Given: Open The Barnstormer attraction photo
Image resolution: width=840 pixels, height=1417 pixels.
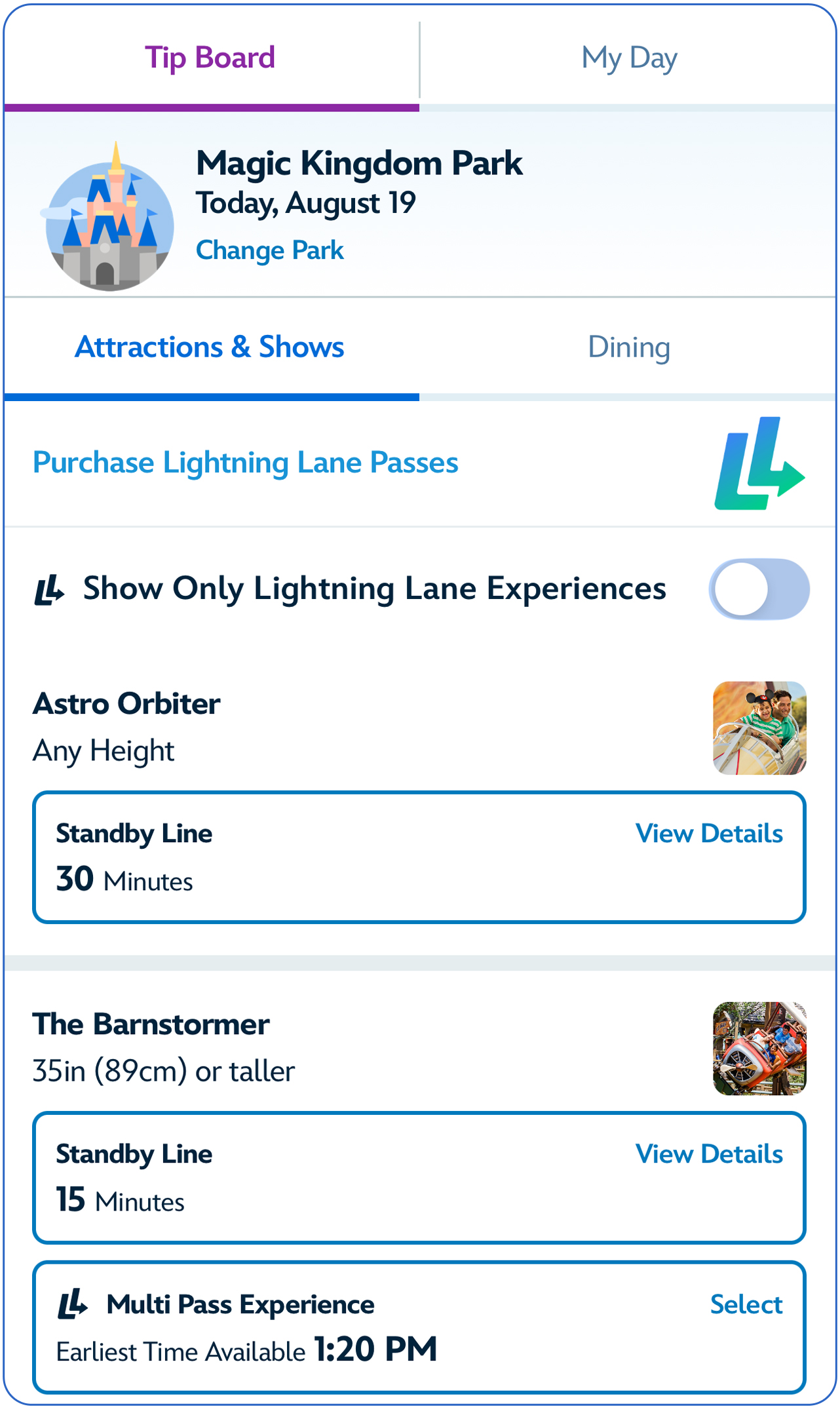Looking at the screenshot, I should click(759, 1049).
